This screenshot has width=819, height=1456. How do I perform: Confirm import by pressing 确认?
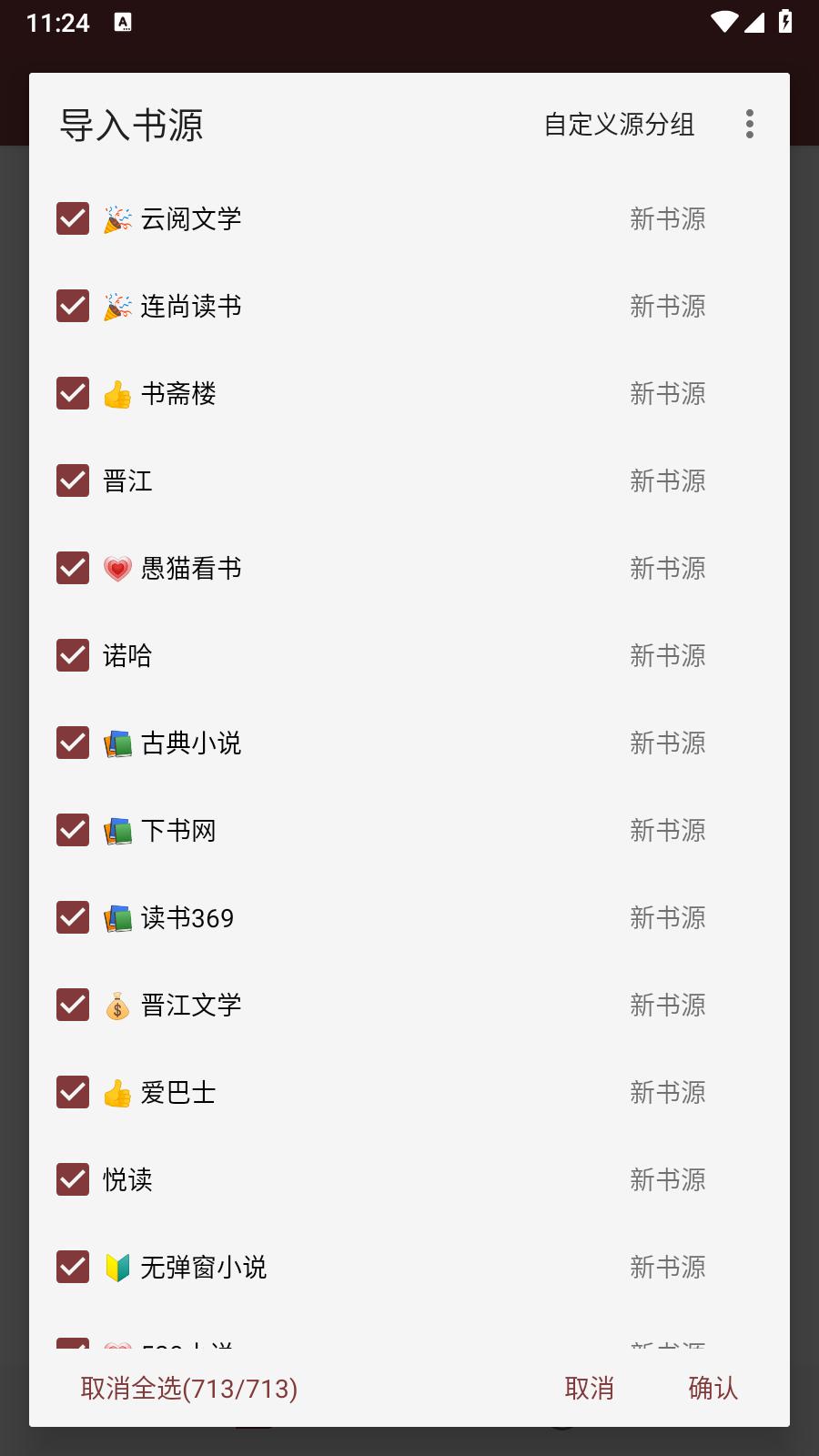point(713,1390)
